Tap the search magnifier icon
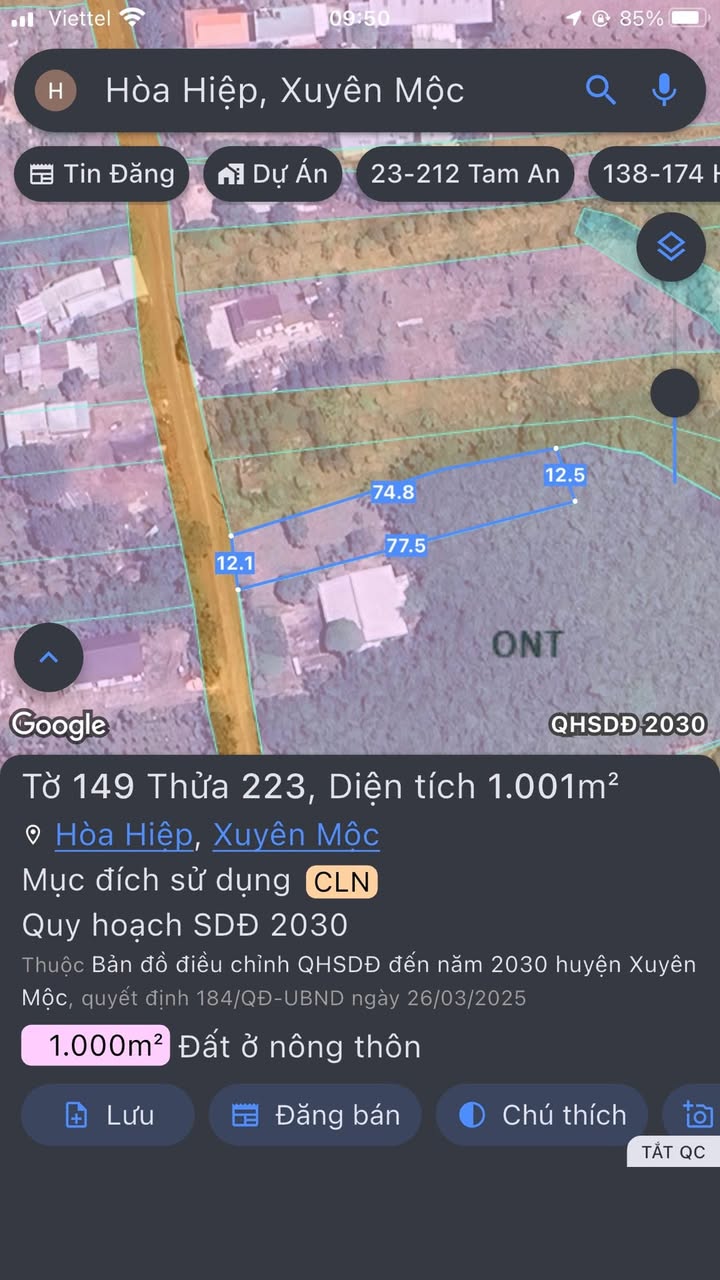720x1280 pixels. [x=600, y=91]
